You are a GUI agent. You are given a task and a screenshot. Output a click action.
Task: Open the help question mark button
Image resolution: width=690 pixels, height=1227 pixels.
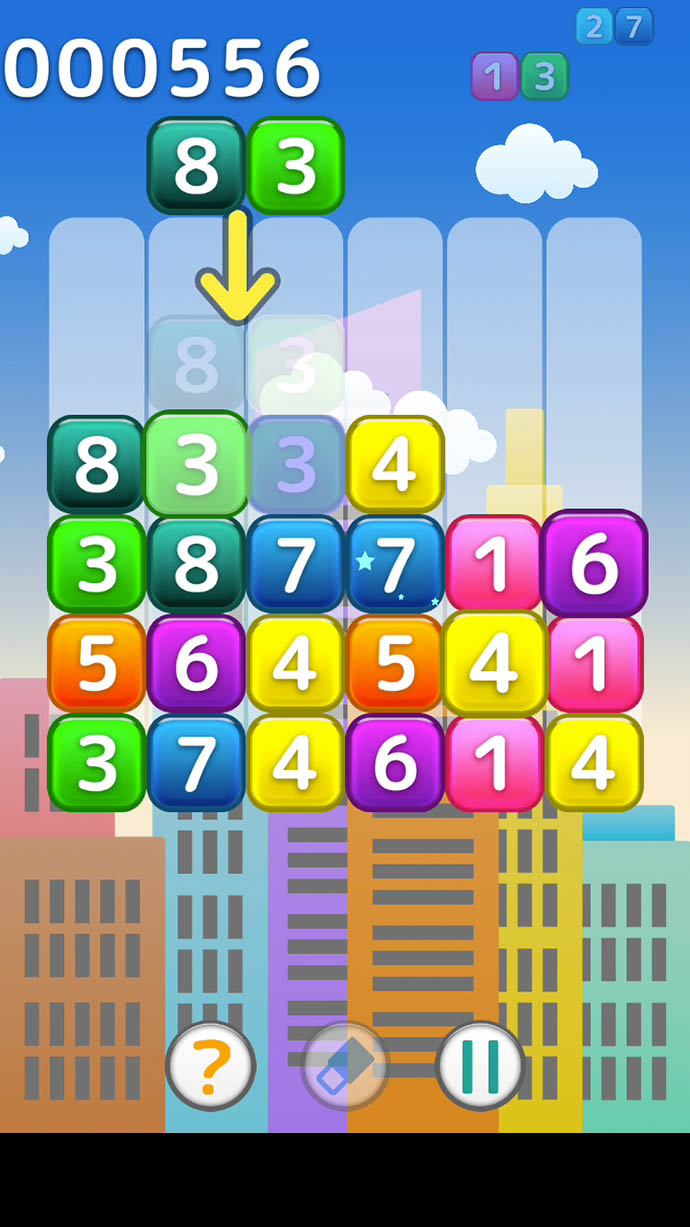point(210,1066)
